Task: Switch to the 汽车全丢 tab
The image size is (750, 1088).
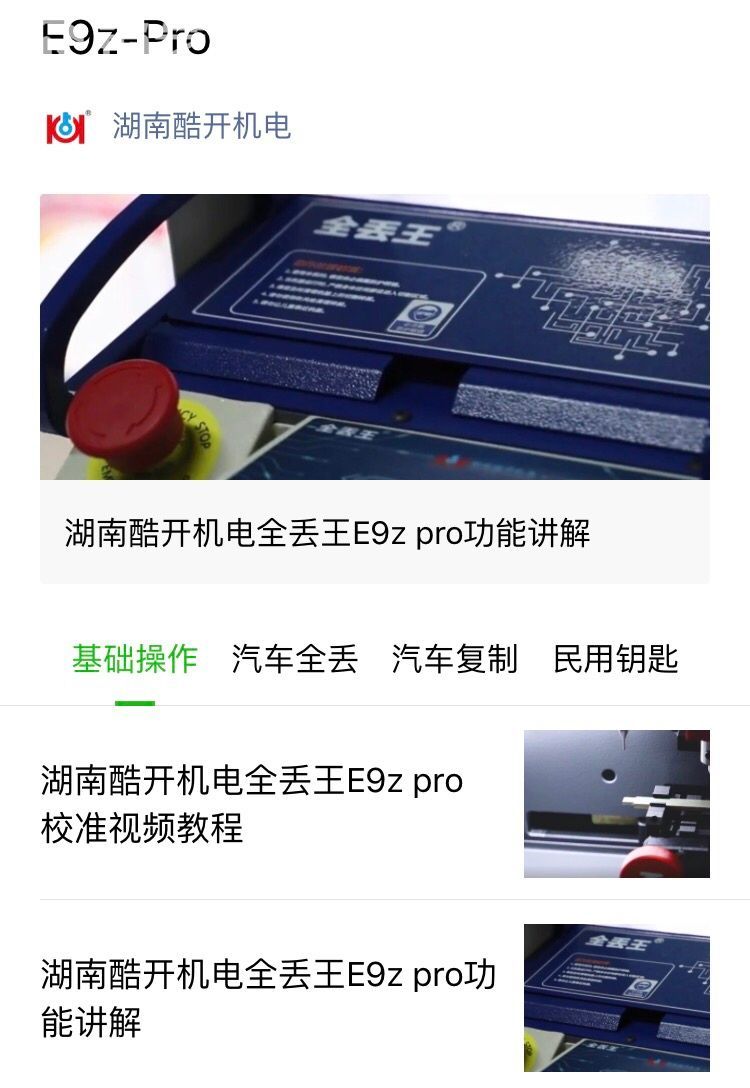Action: pos(295,660)
